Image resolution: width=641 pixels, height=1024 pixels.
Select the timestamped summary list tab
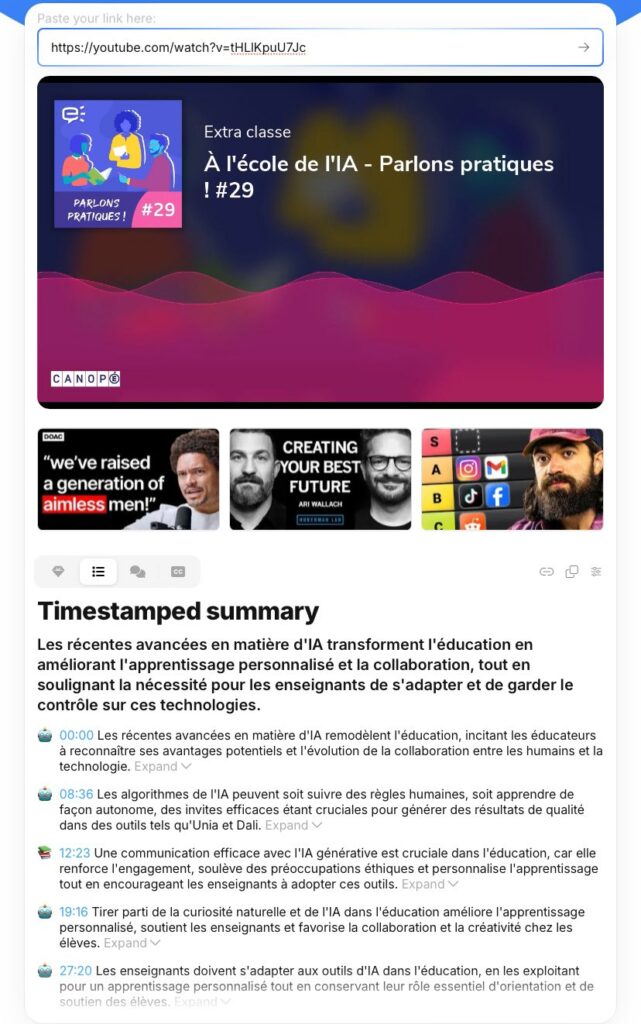click(x=98, y=571)
